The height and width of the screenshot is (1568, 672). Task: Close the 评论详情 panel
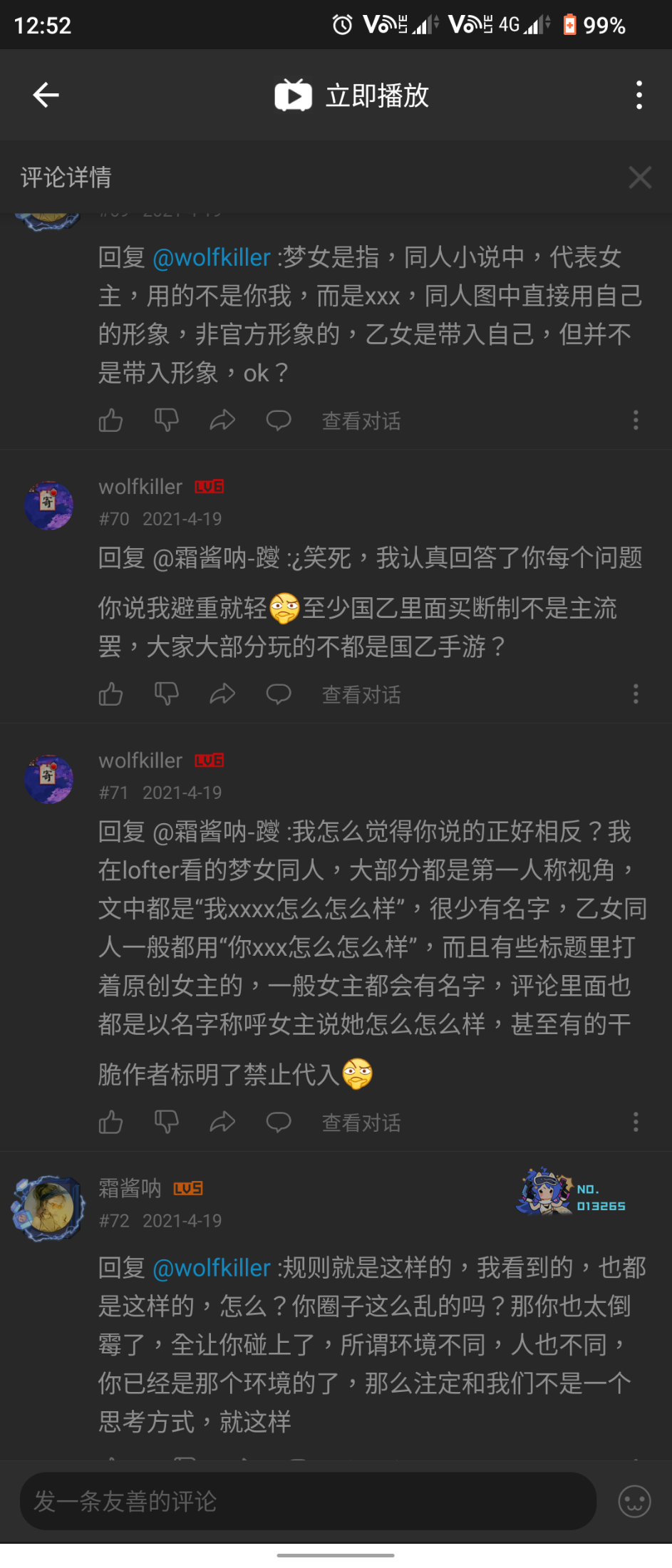pos(639,177)
